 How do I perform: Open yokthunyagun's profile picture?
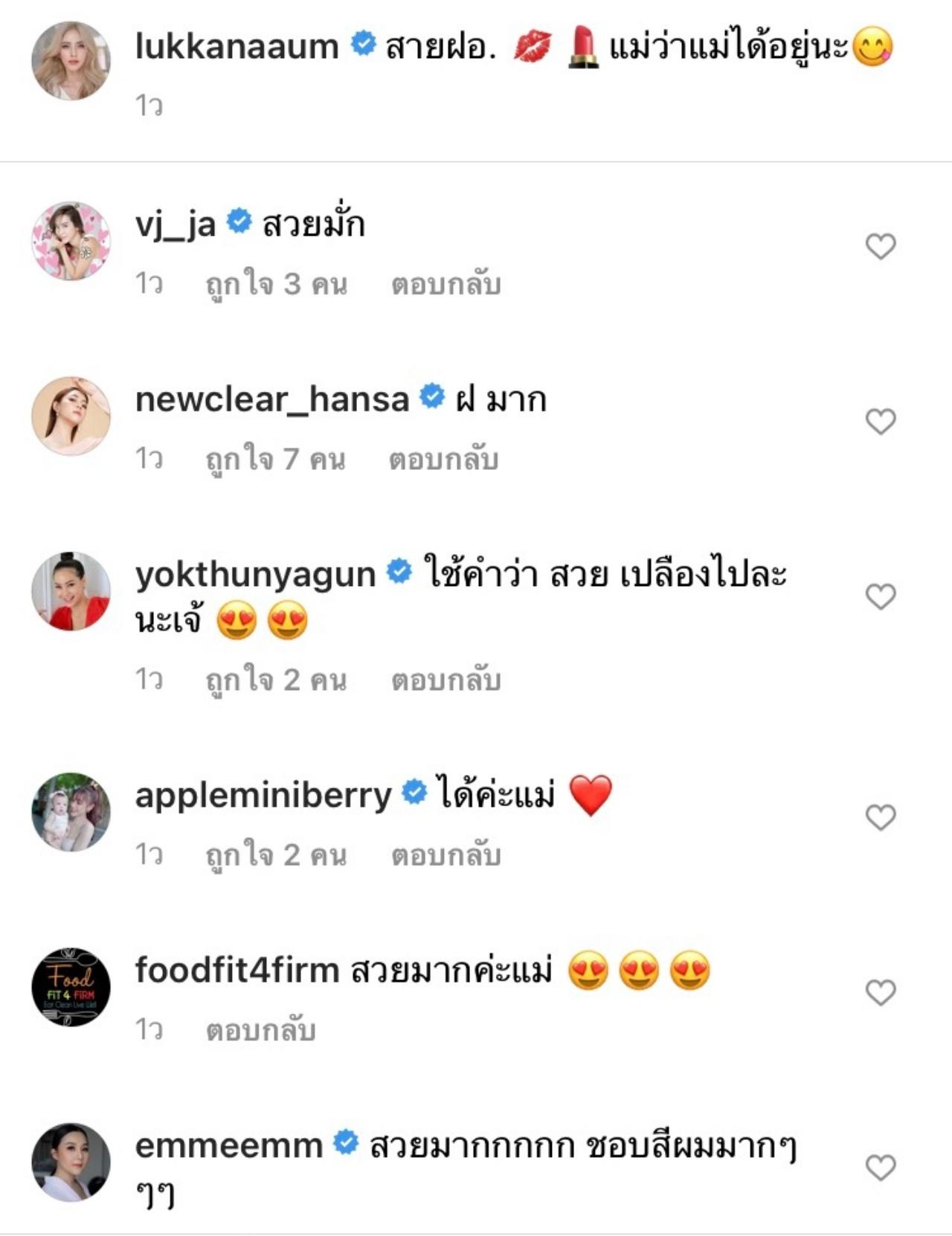[71, 591]
